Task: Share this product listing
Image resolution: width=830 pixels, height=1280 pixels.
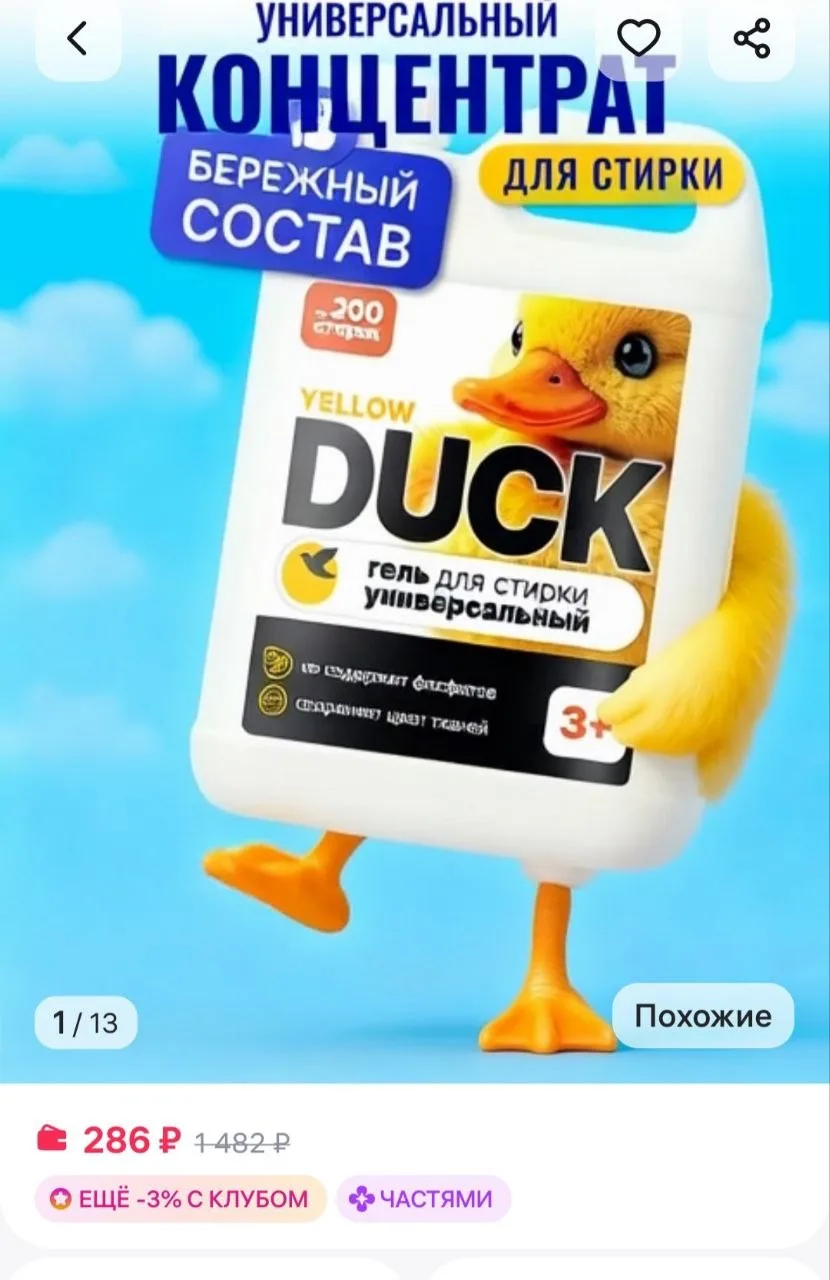Action: 751,39
